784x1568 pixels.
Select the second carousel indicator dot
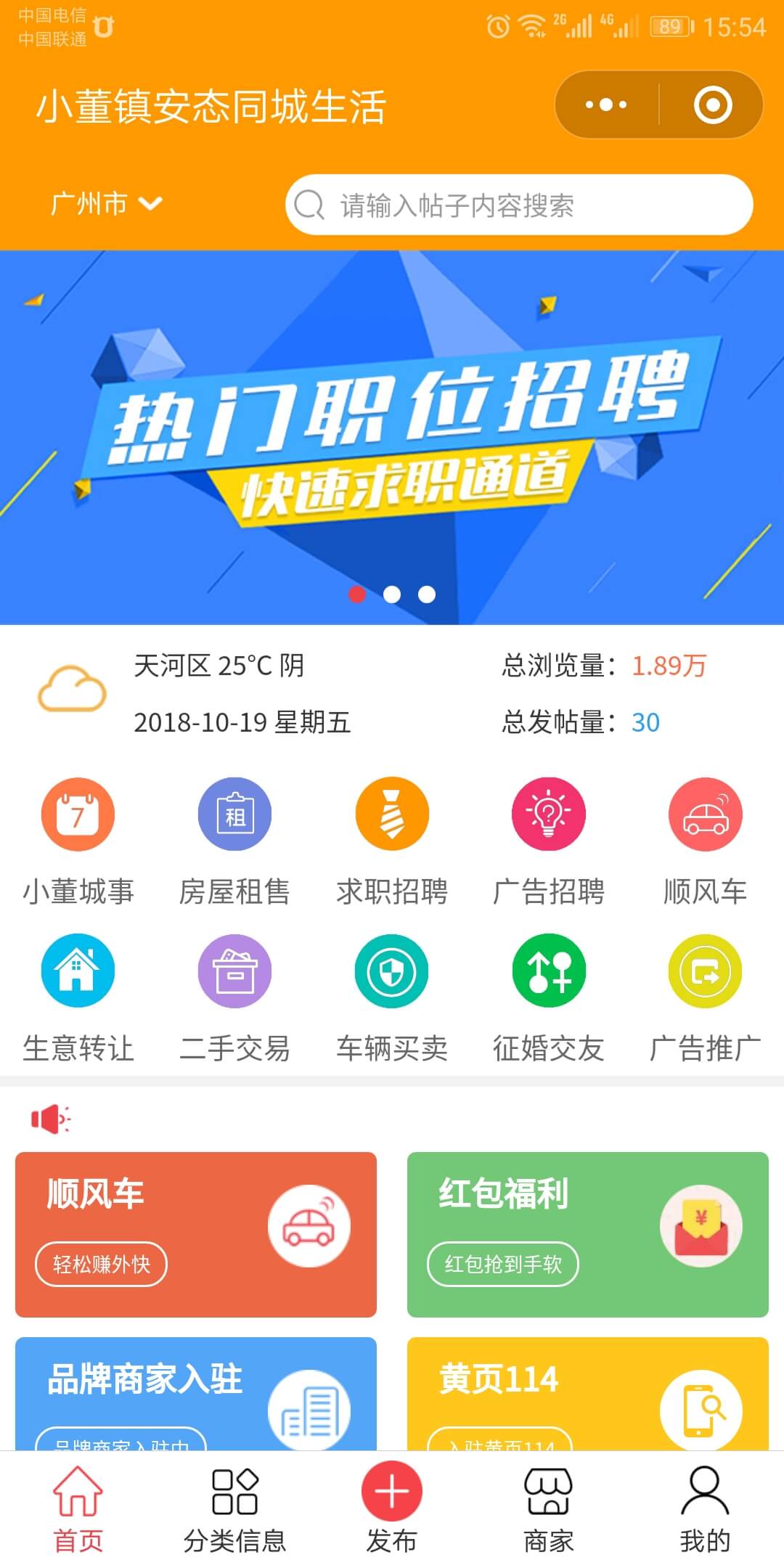(x=391, y=594)
